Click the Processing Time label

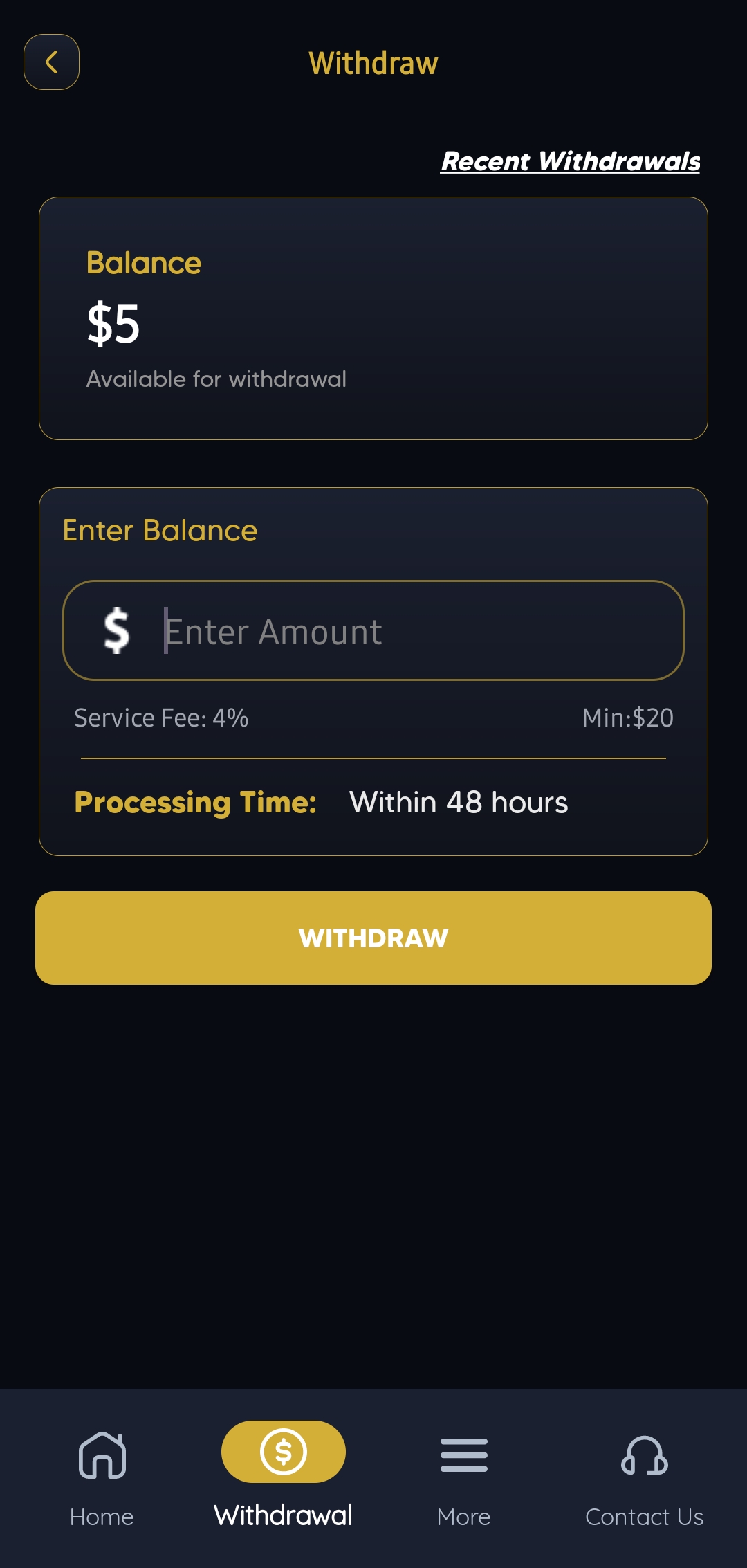(196, 803)
